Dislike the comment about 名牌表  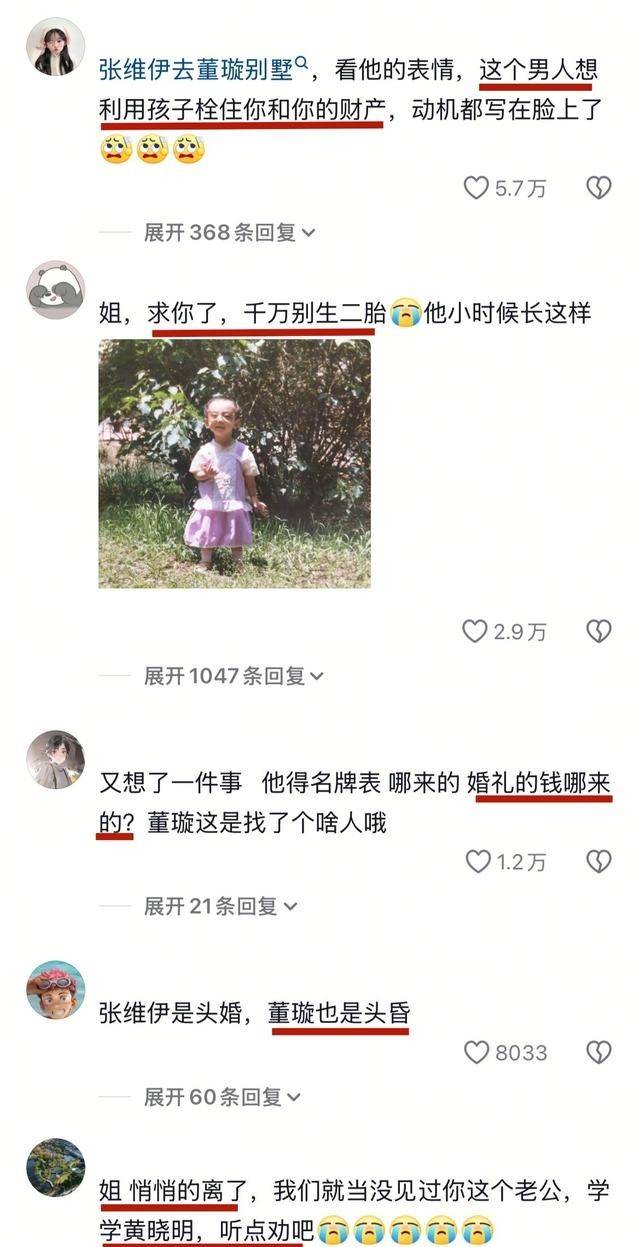[598, 861]
